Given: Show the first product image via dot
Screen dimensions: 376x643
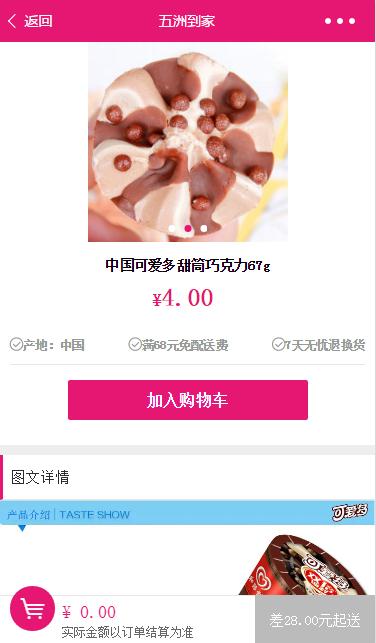Looking at the screenshot, I should pyautogui.click(x=172, y=228).
